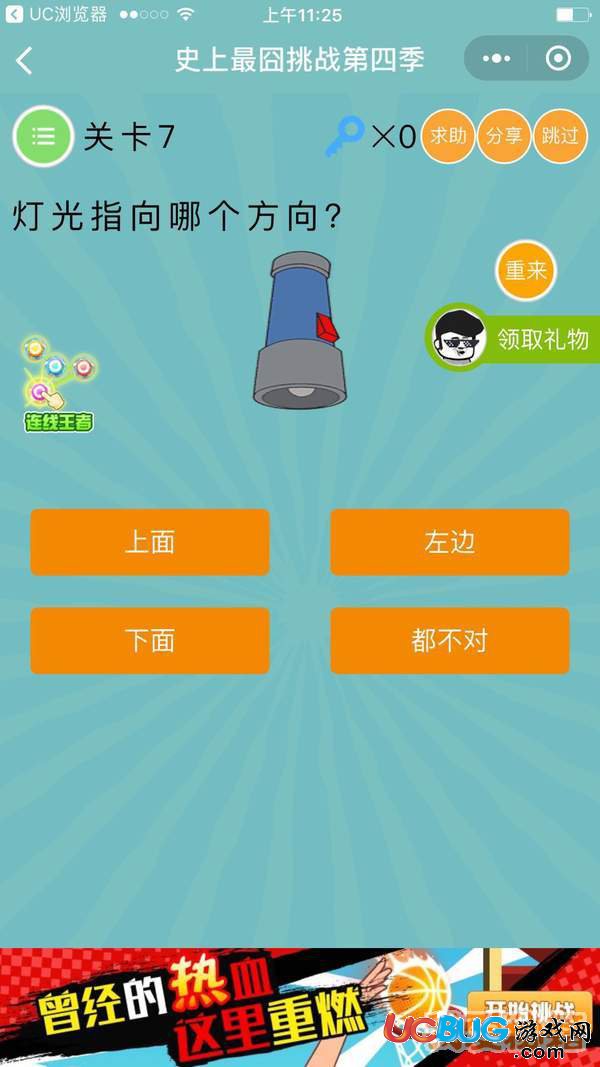Viewport: 600px width, 1067px height.
Task: Choose answer 左边
Action: coord(450,542)
